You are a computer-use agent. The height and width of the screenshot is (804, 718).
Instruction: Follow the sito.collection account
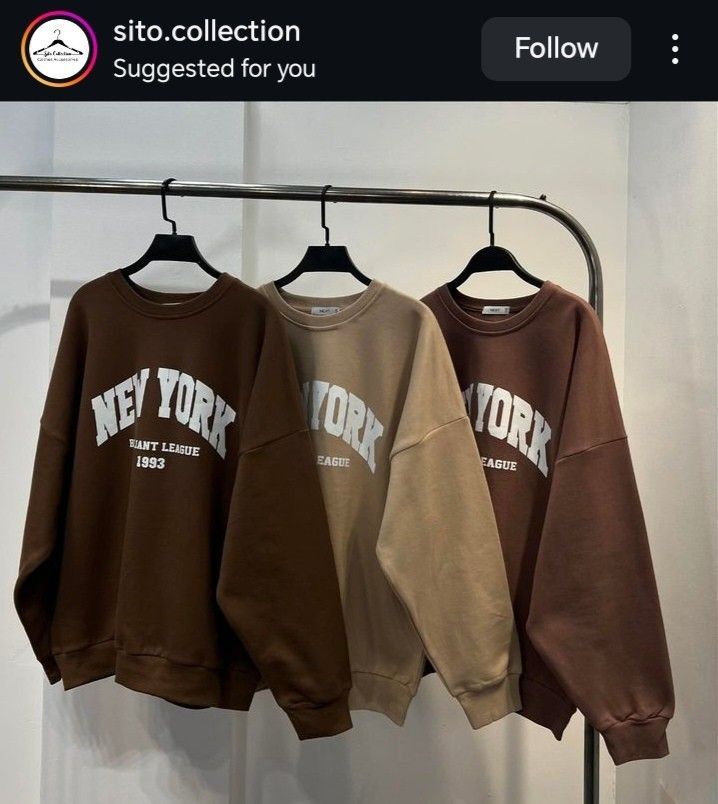point(556,48)
